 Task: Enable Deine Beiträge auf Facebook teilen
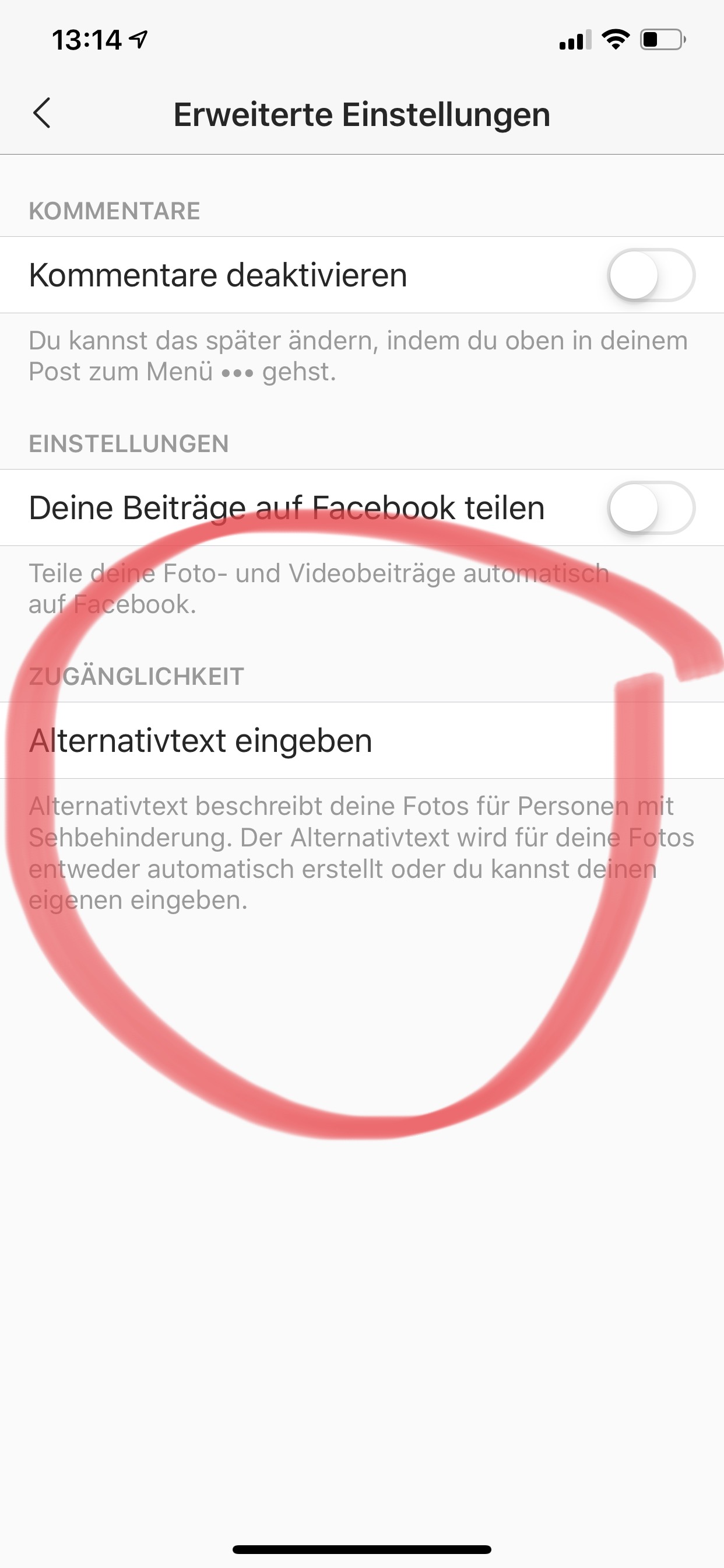651,508
